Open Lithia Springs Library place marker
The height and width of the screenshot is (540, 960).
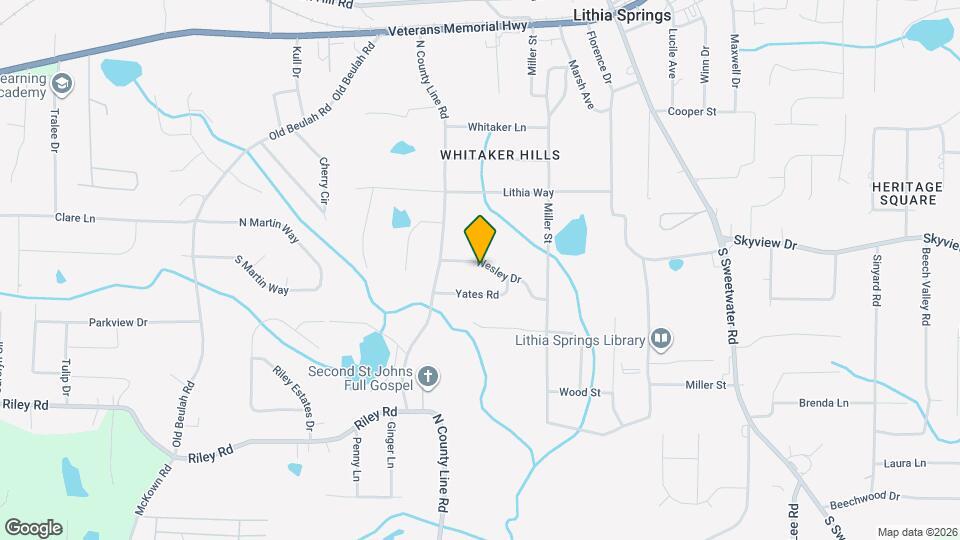point(660,340)
